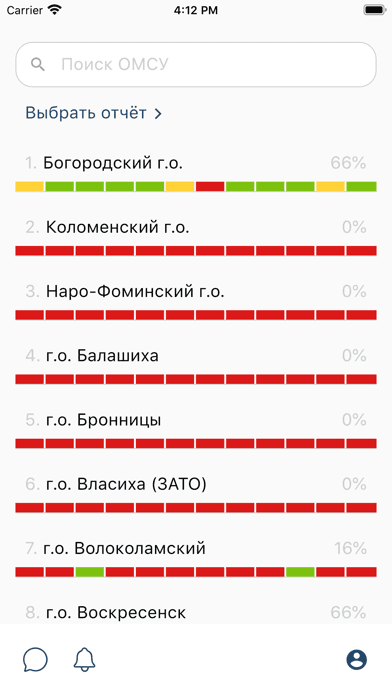Open the Богородский г.о. row
392x696 pixels.
click(x=196, y=174)
